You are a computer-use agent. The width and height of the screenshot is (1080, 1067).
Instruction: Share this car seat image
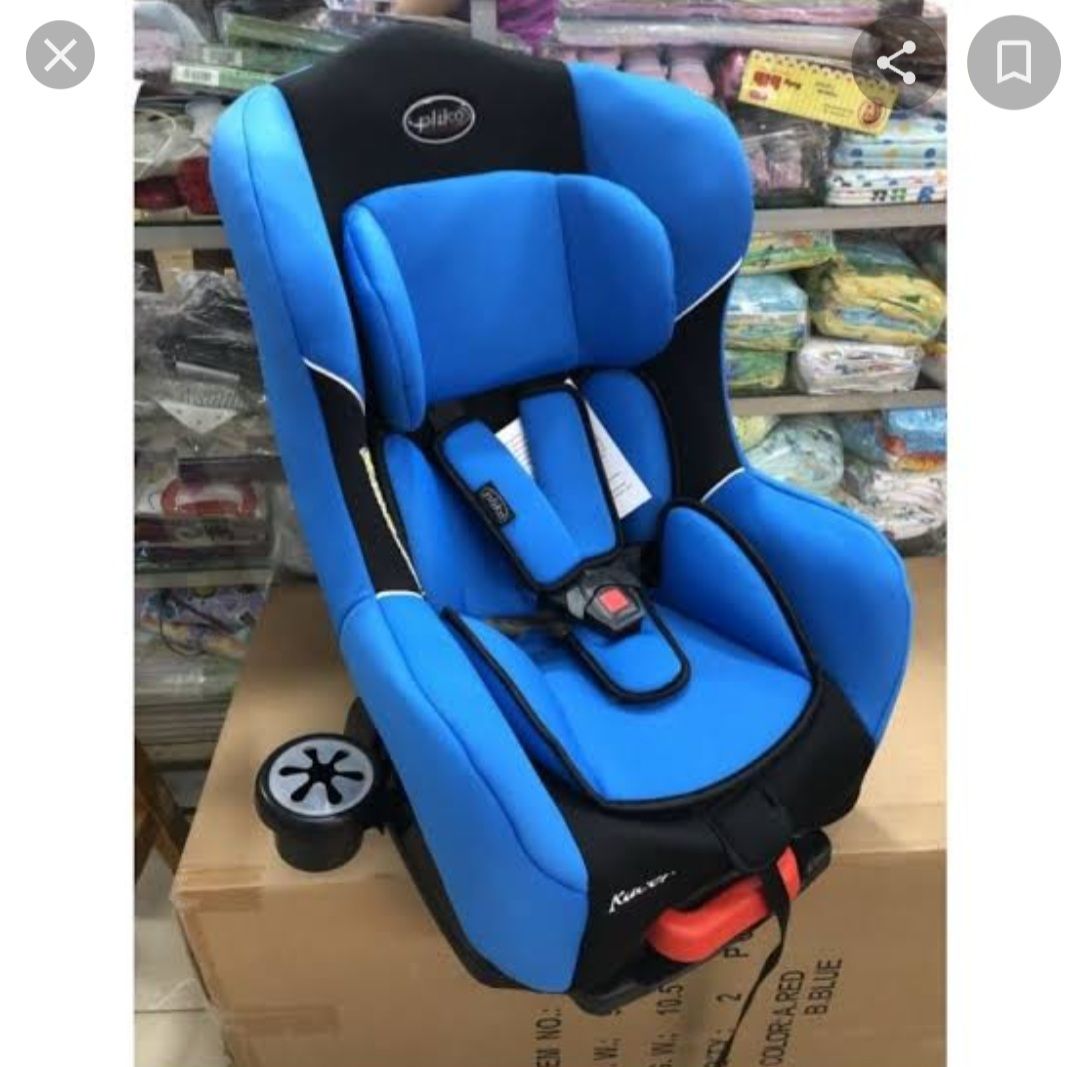pyautogui.click(x=897, y=62)
